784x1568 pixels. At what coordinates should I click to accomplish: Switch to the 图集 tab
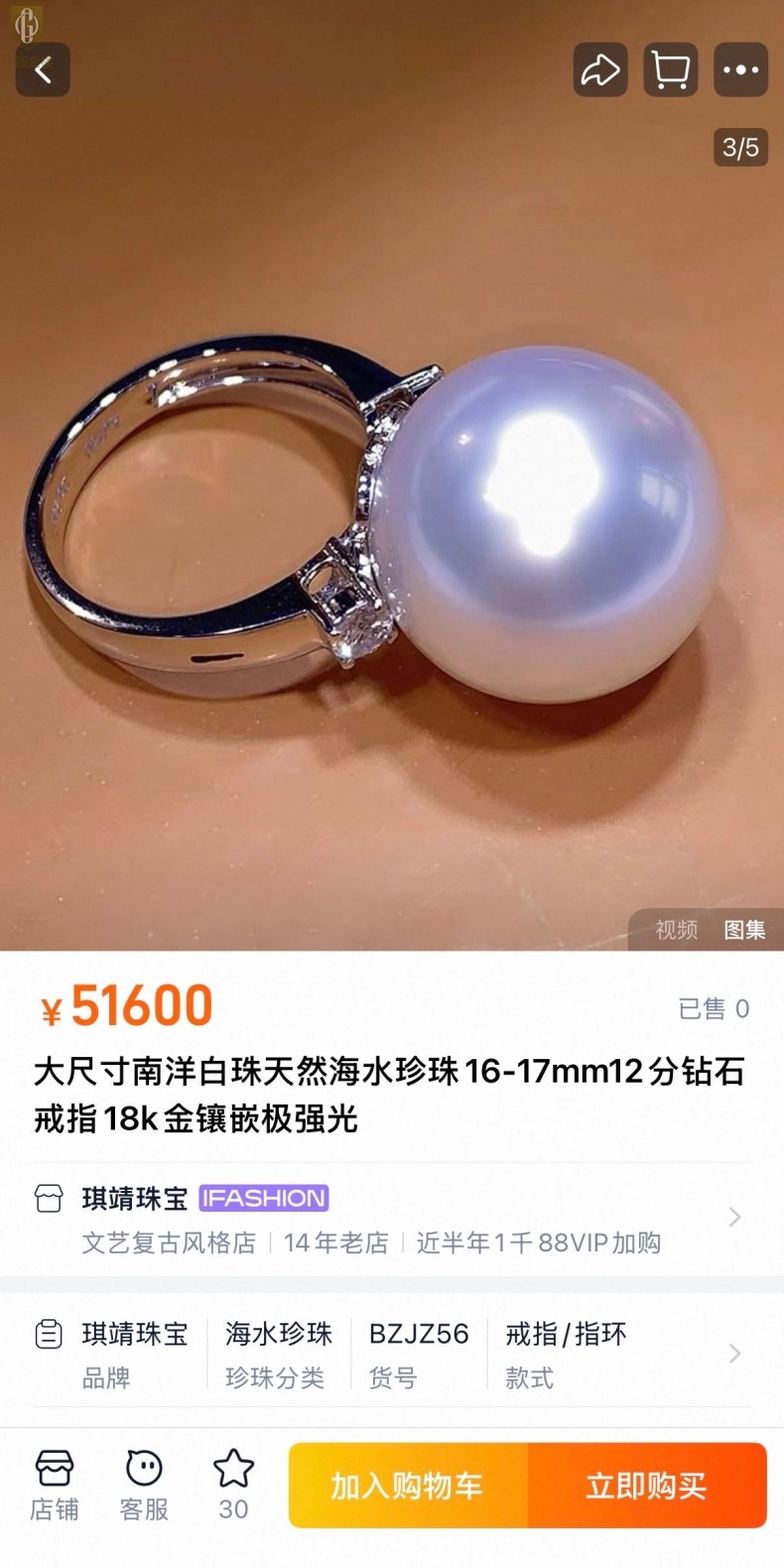click(x=744, y=930)
